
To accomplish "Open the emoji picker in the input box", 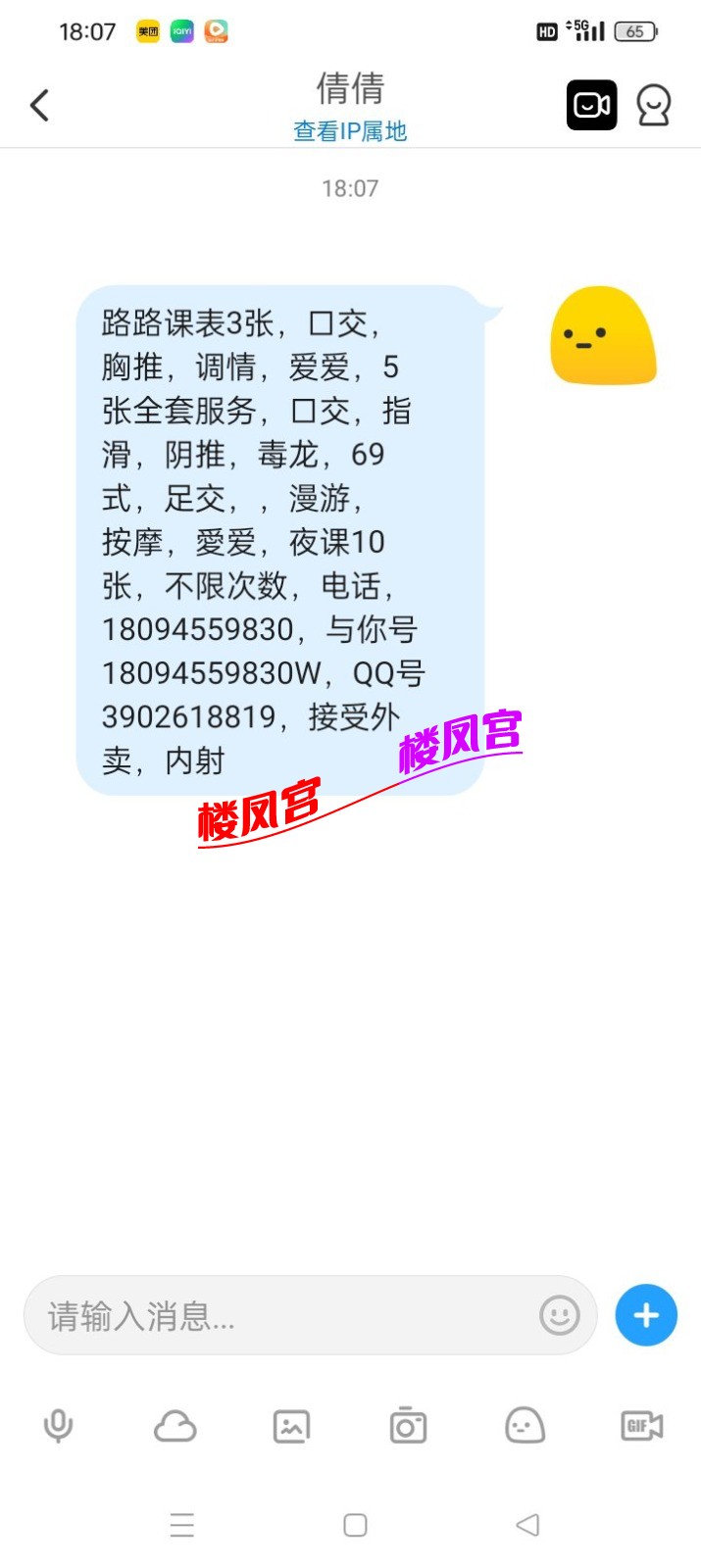I will pos(559,1315).
